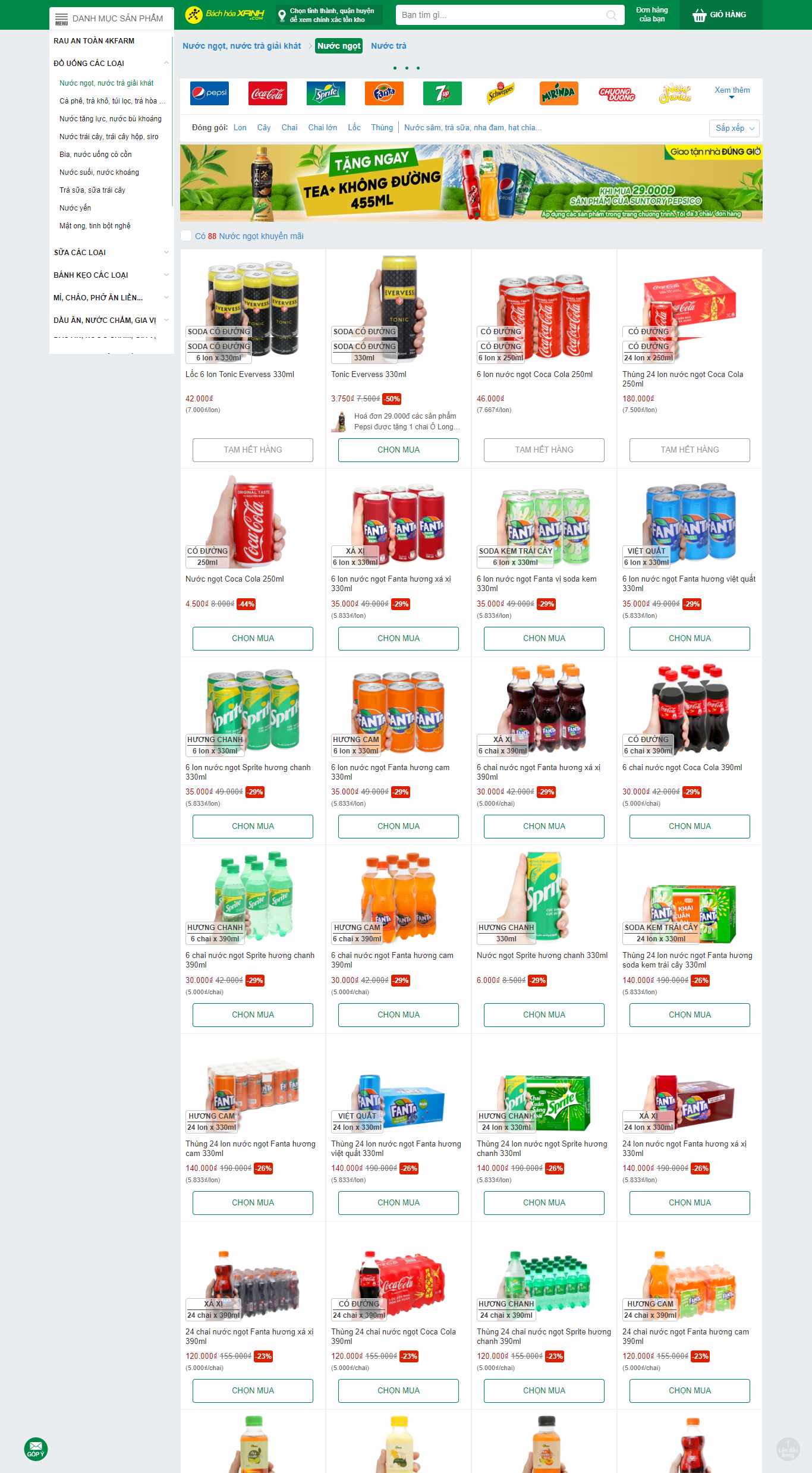812x1473 pixels.
Task: Open the Sắp xếp sort dropdown
Action: [734, 128]
